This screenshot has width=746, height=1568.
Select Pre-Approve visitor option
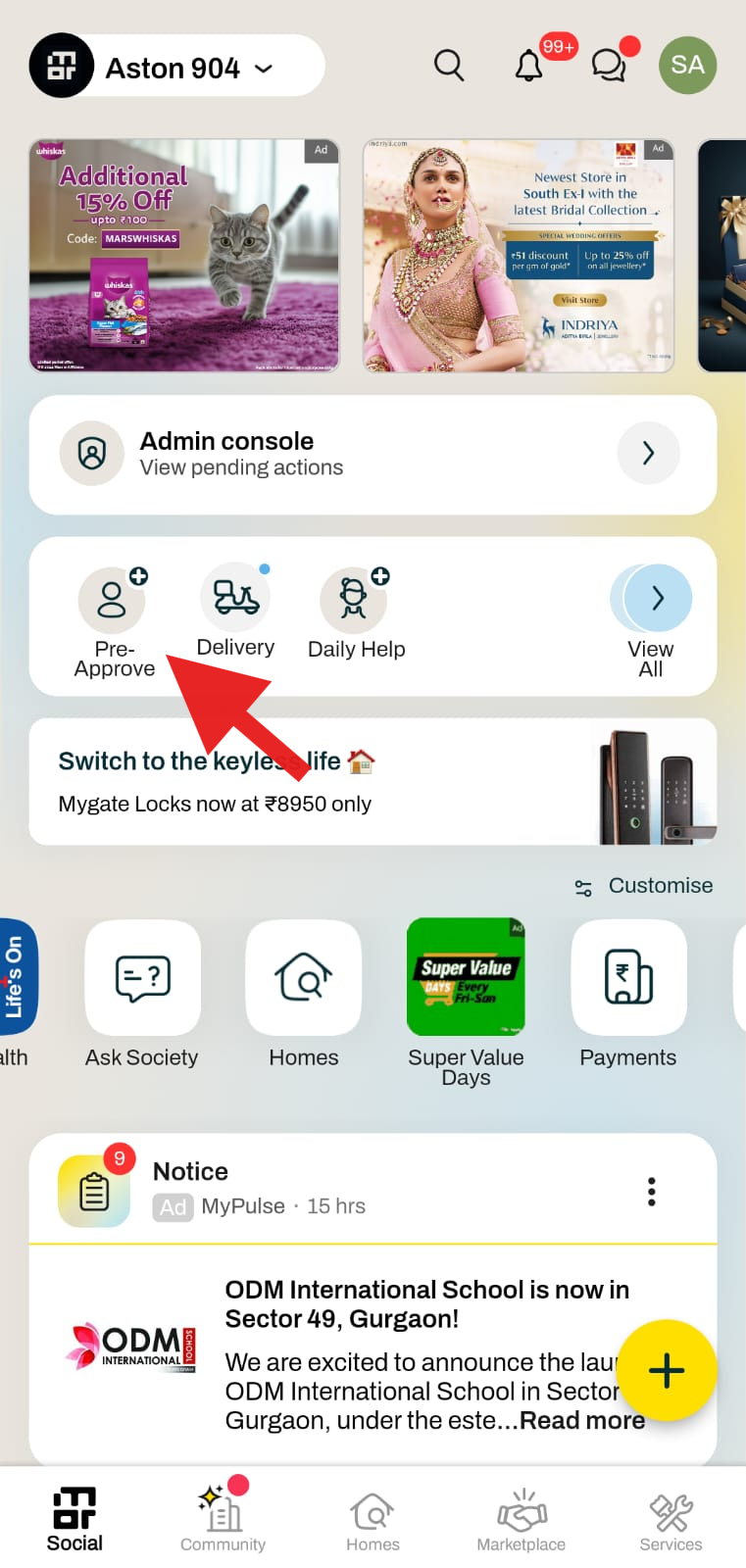[x=114, y=619]
